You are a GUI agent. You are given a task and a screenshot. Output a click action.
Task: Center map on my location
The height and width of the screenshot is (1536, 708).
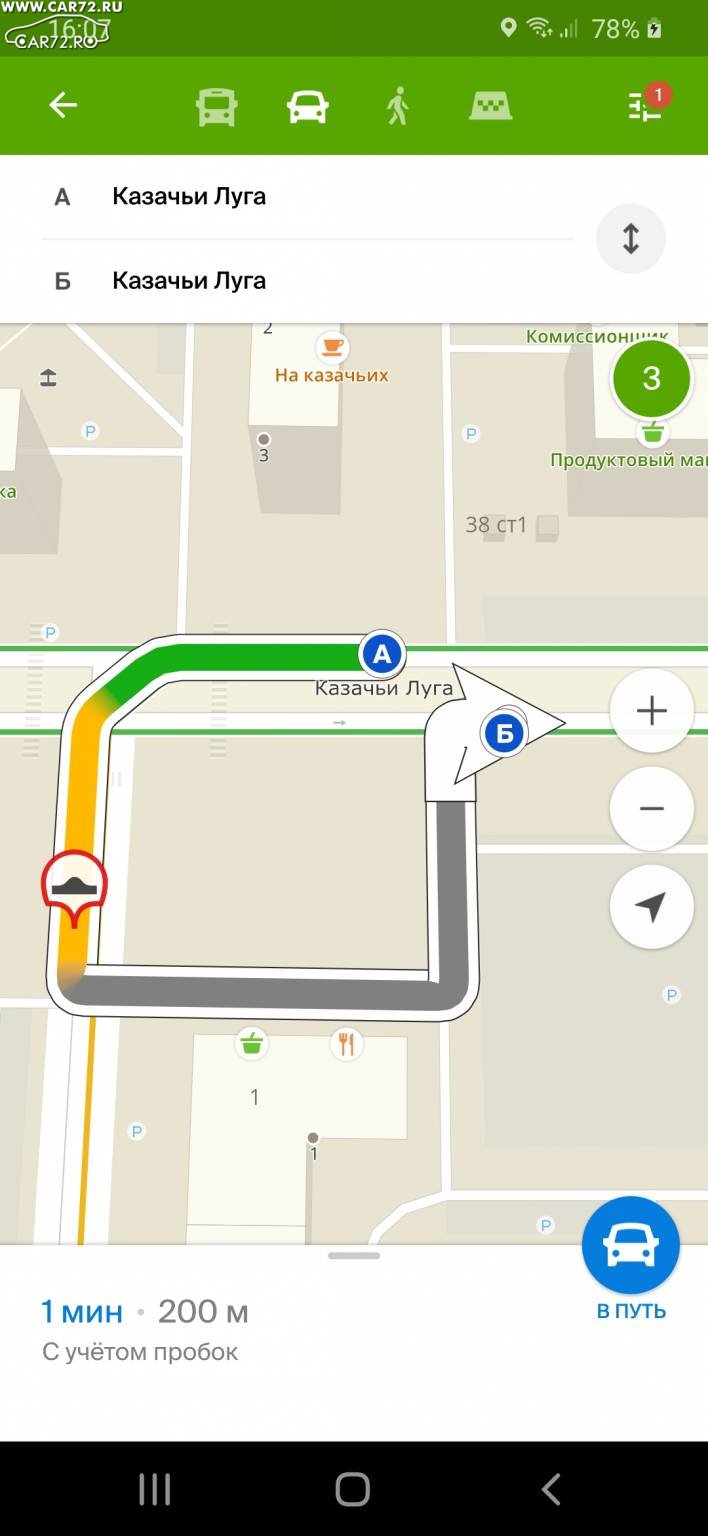[652, 907]
